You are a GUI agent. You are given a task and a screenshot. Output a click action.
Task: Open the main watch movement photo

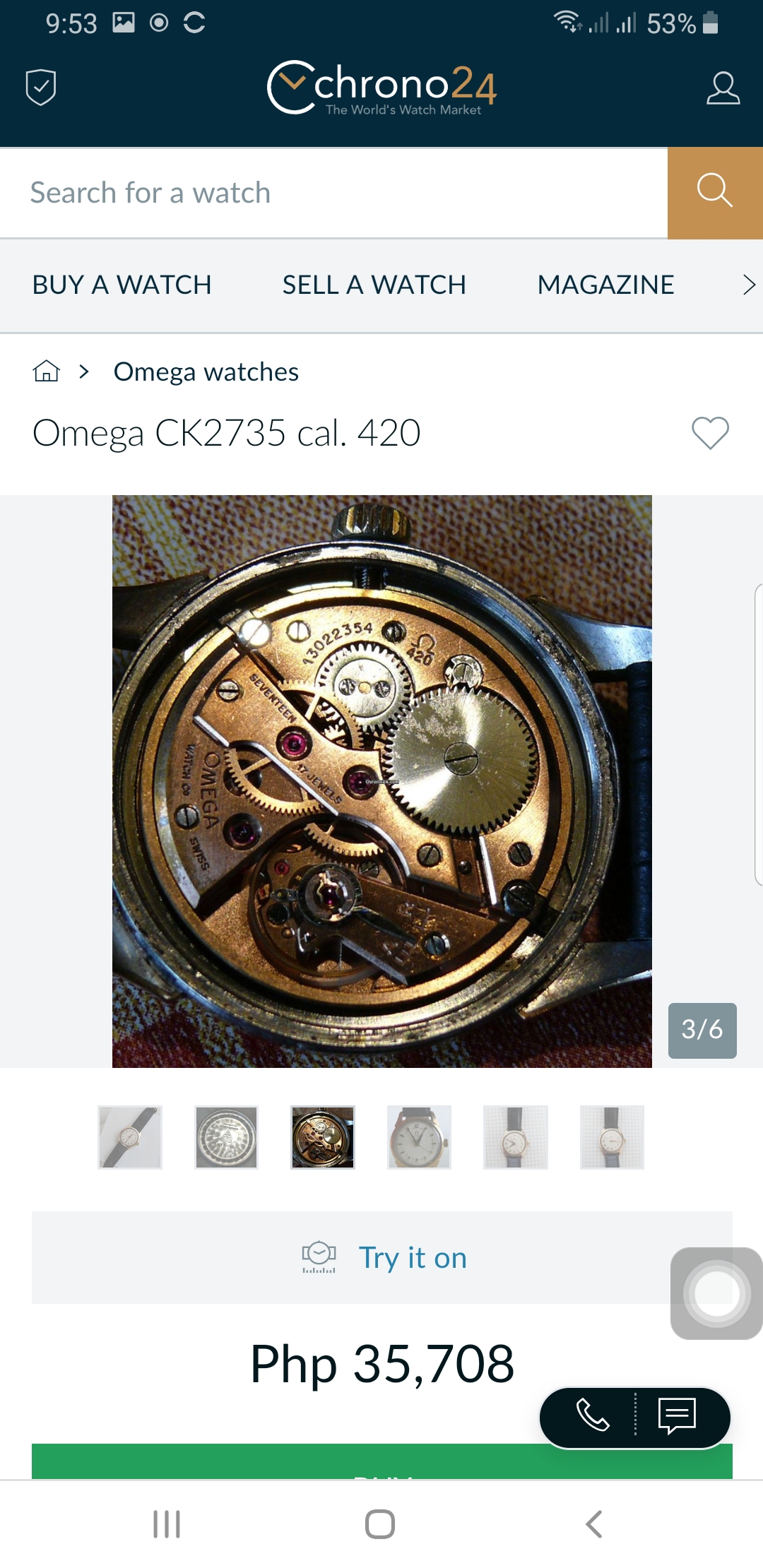pyautogui.click(x=381, y=781)
